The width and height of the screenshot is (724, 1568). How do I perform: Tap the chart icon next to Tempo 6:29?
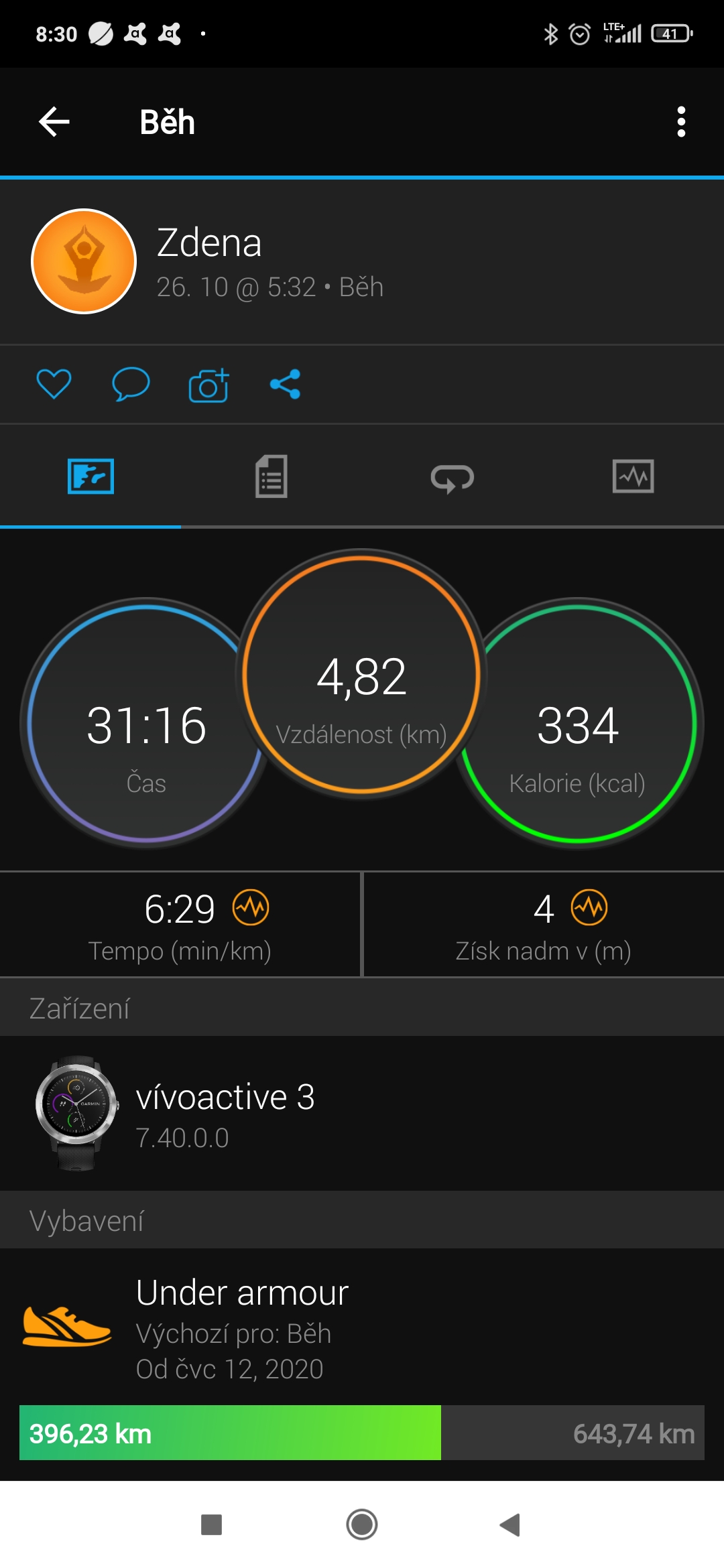251,908
